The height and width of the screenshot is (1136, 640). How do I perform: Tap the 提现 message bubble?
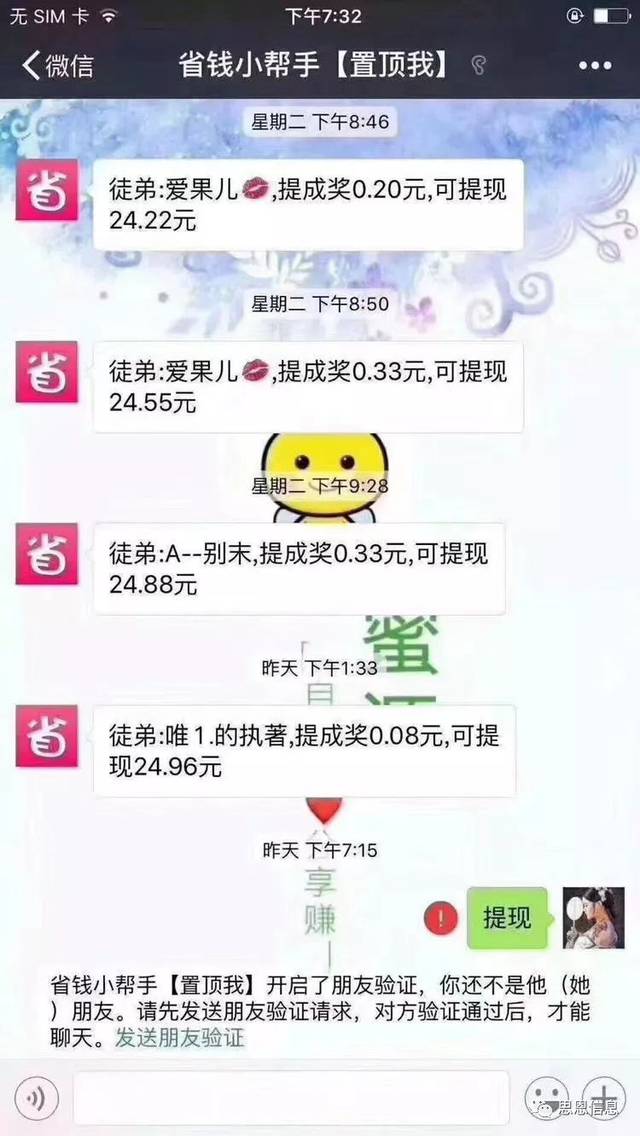click(507, 917)
